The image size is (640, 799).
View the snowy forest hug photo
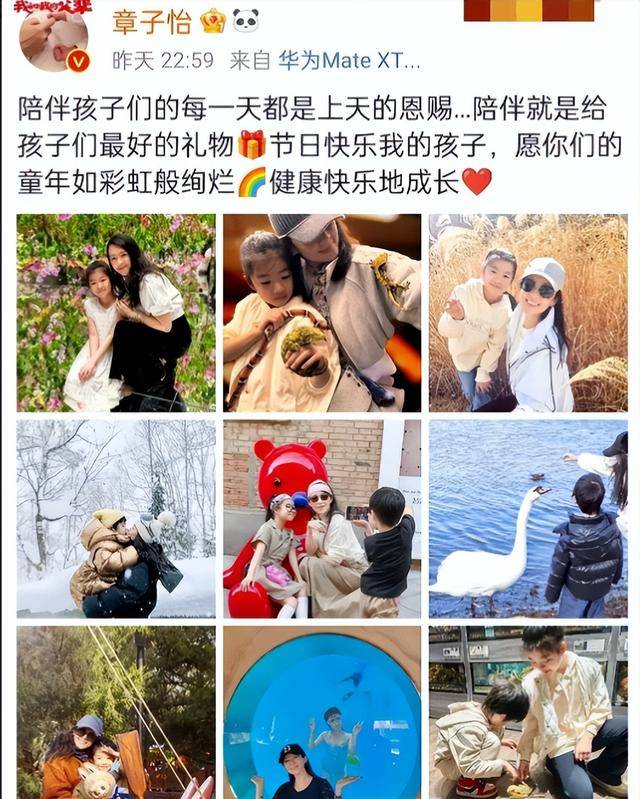(116, 518)
